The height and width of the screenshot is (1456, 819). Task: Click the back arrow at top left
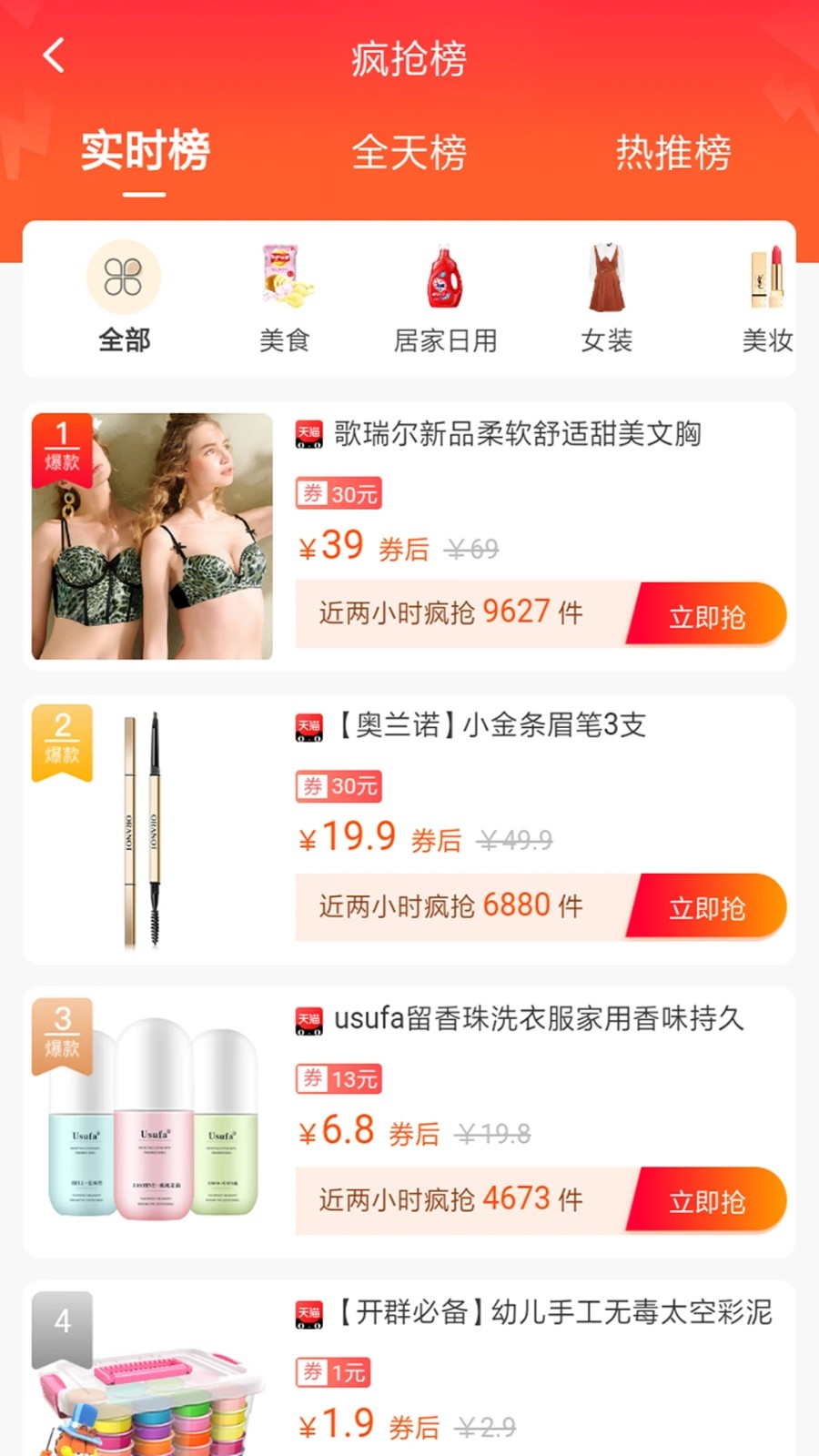(x=53, y=55)
